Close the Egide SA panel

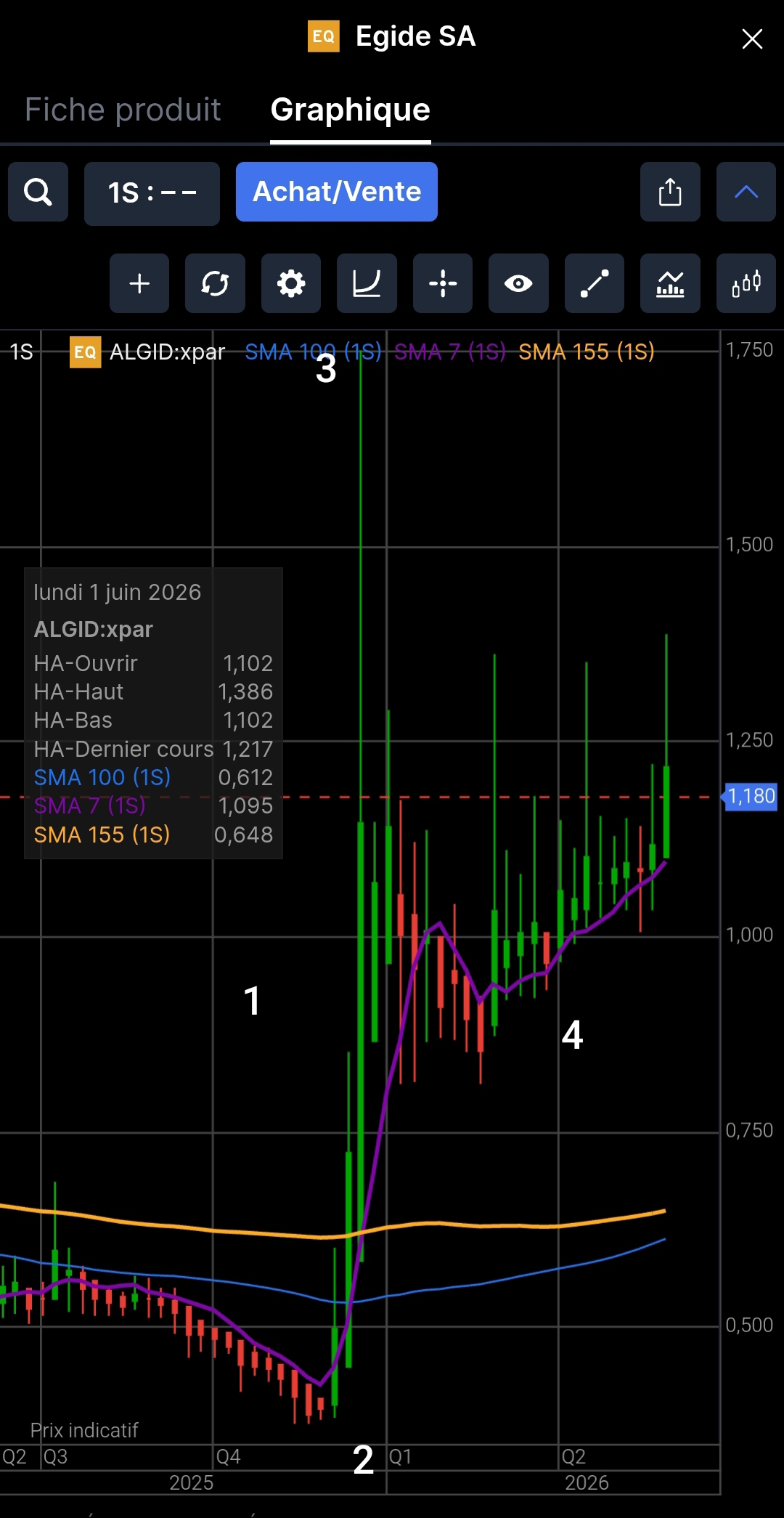[x=752, y=38]
